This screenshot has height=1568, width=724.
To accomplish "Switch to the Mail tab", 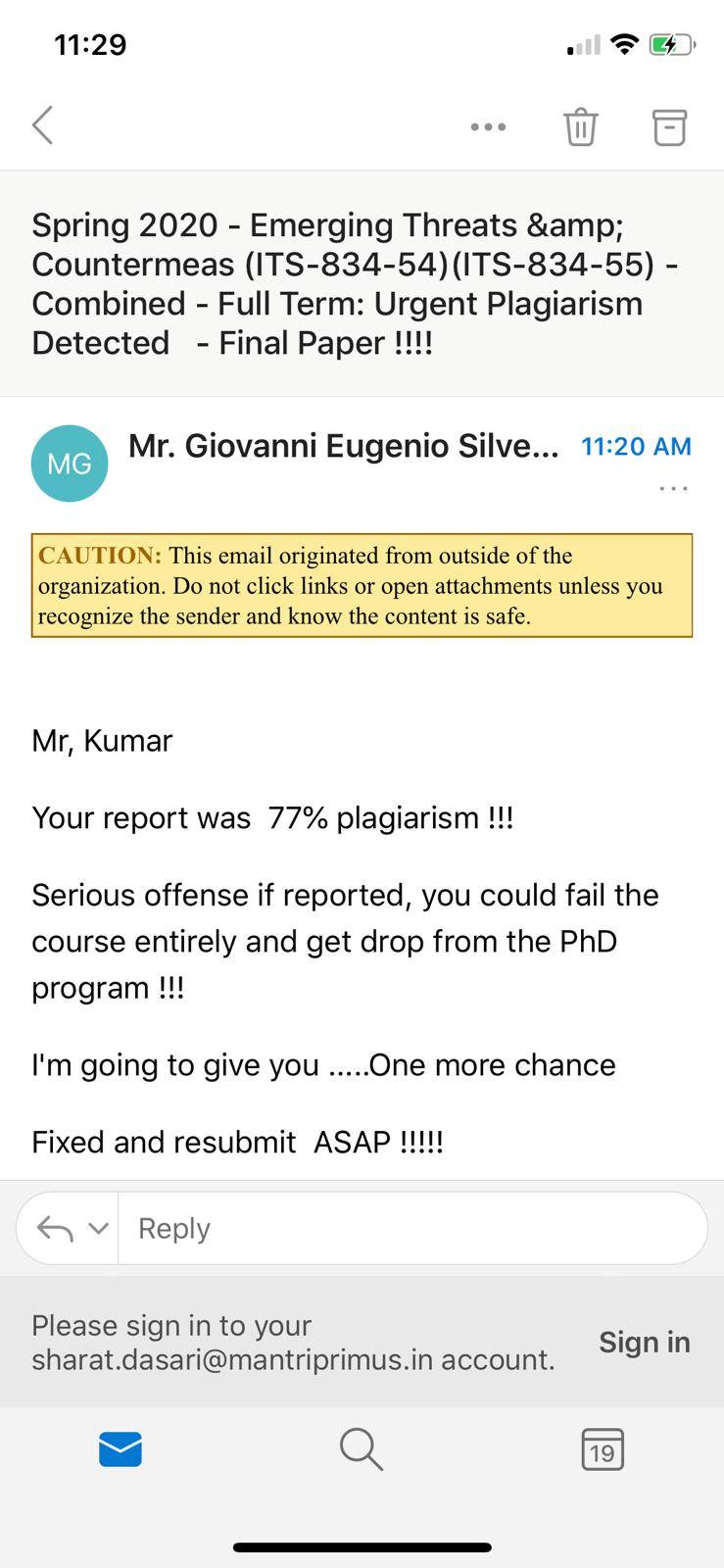I will pos(121,1449).
